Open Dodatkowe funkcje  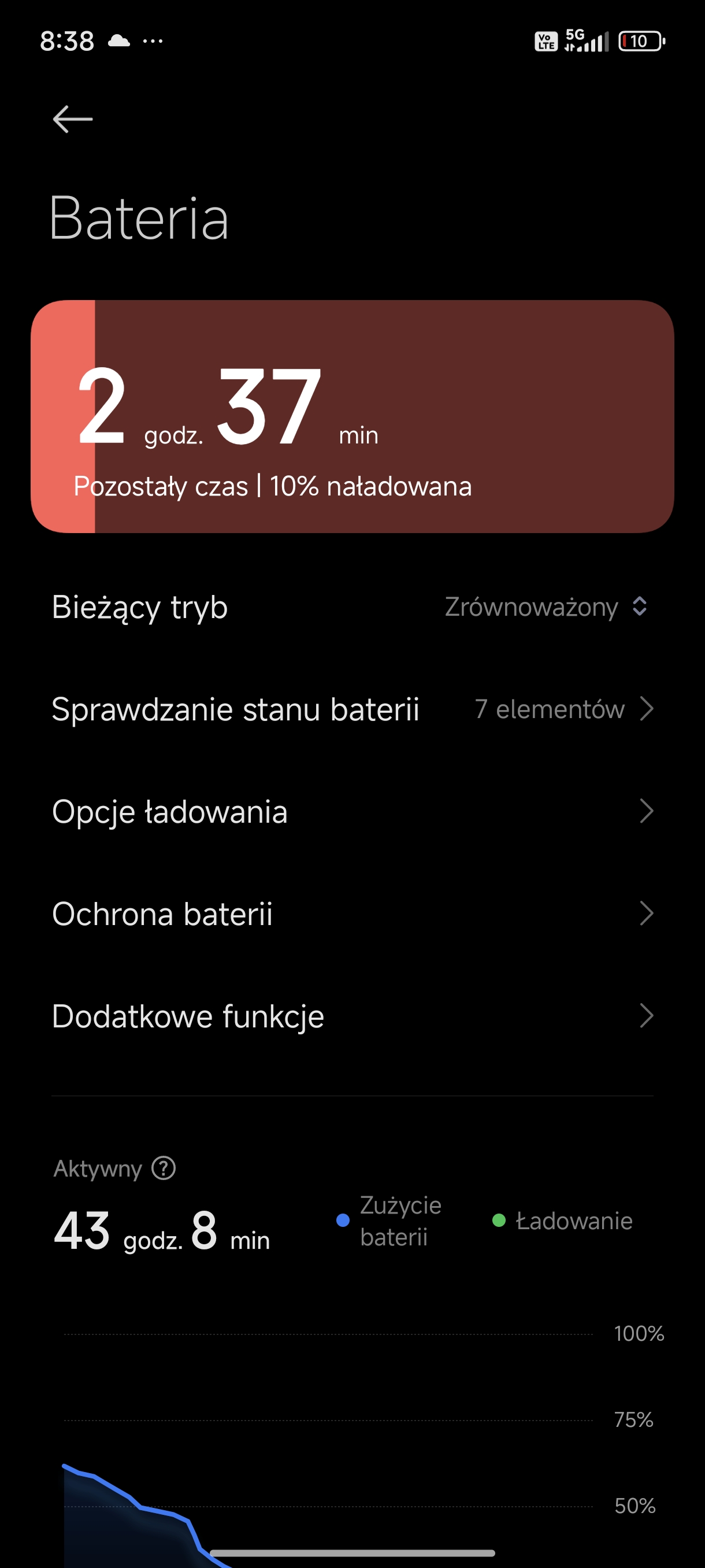click(x=352, y=1016)
